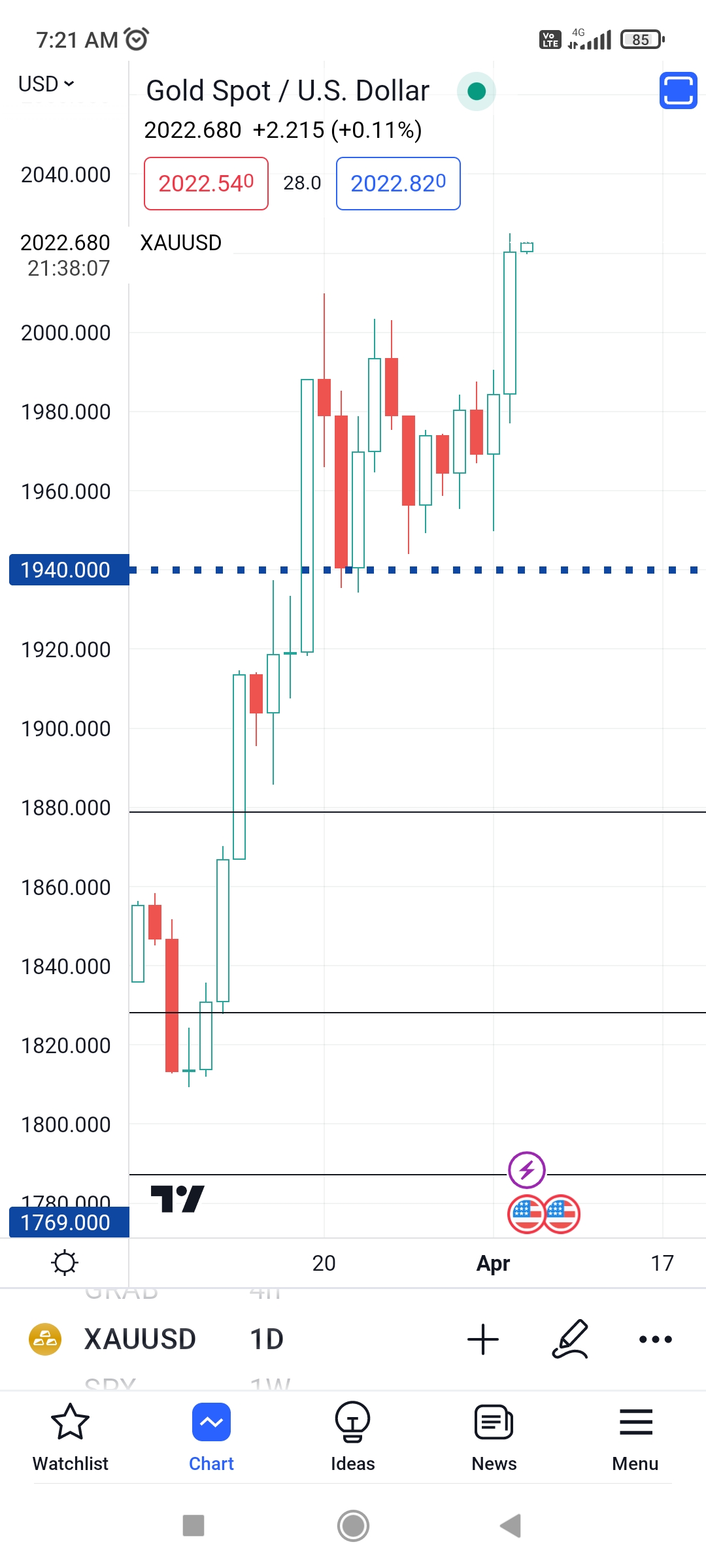Go to the system home screen
Image resolution: width=706 pixels, height=1568 pixels.
pyautogui.click(x=353, y=1526)
